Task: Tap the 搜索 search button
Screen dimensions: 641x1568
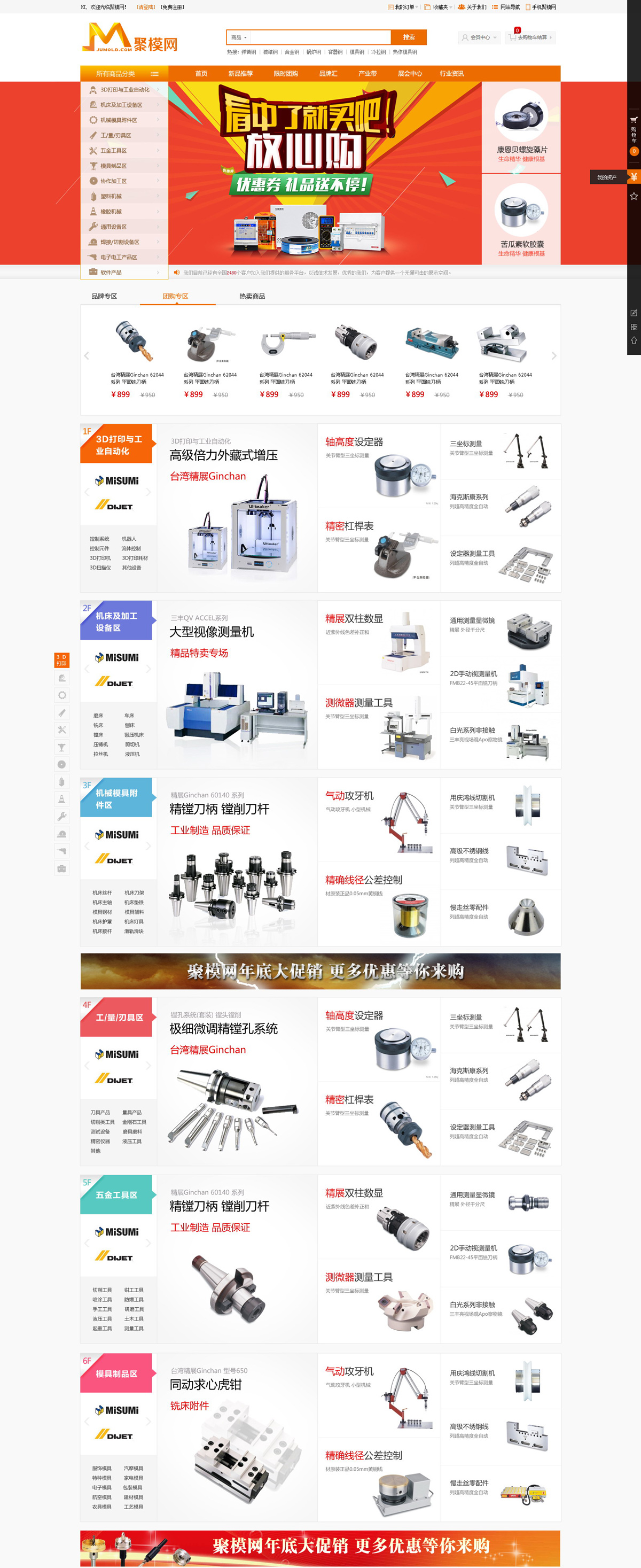Action: (x=409, y=37)
